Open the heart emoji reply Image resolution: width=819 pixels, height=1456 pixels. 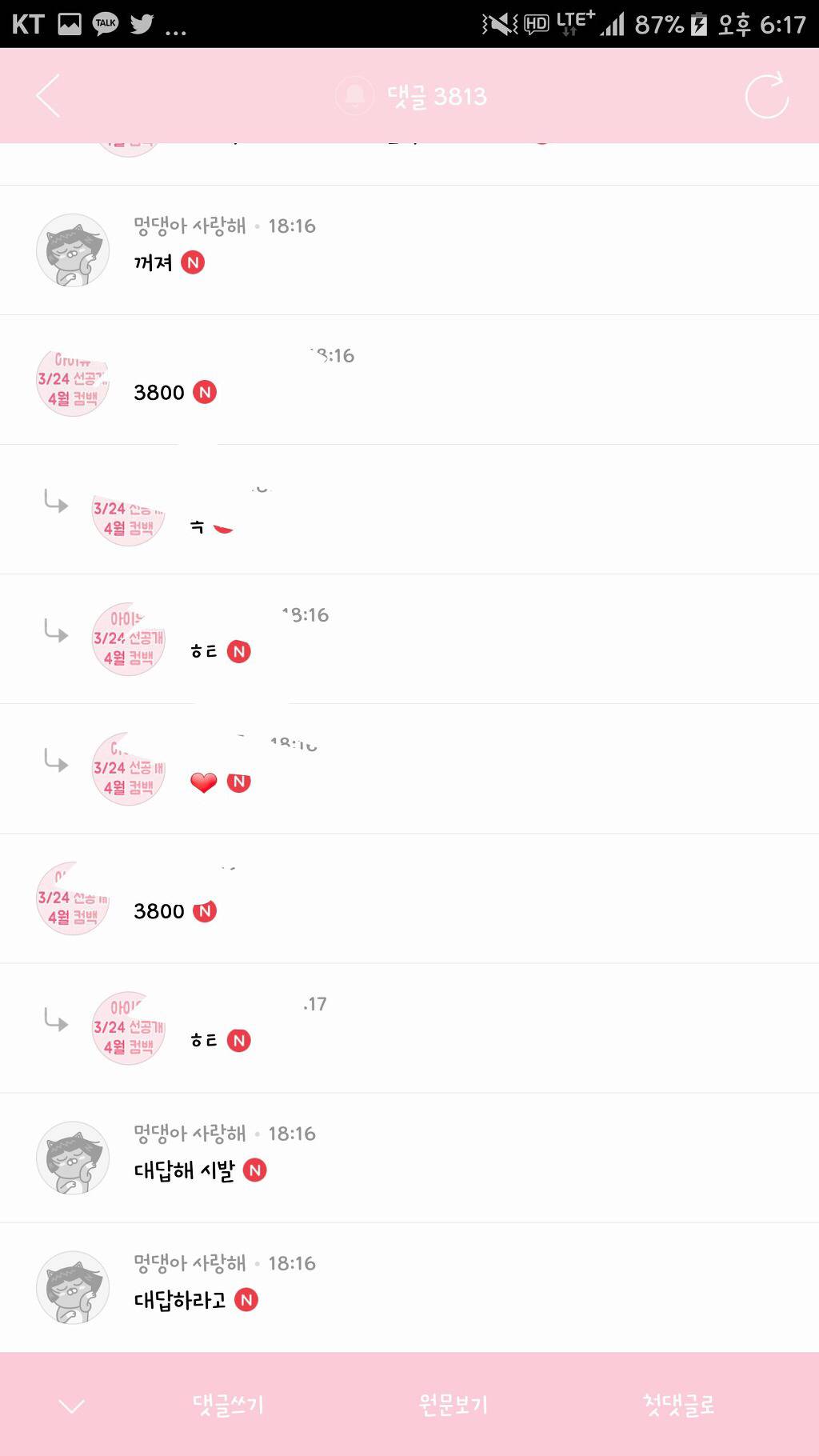[204, 782]
